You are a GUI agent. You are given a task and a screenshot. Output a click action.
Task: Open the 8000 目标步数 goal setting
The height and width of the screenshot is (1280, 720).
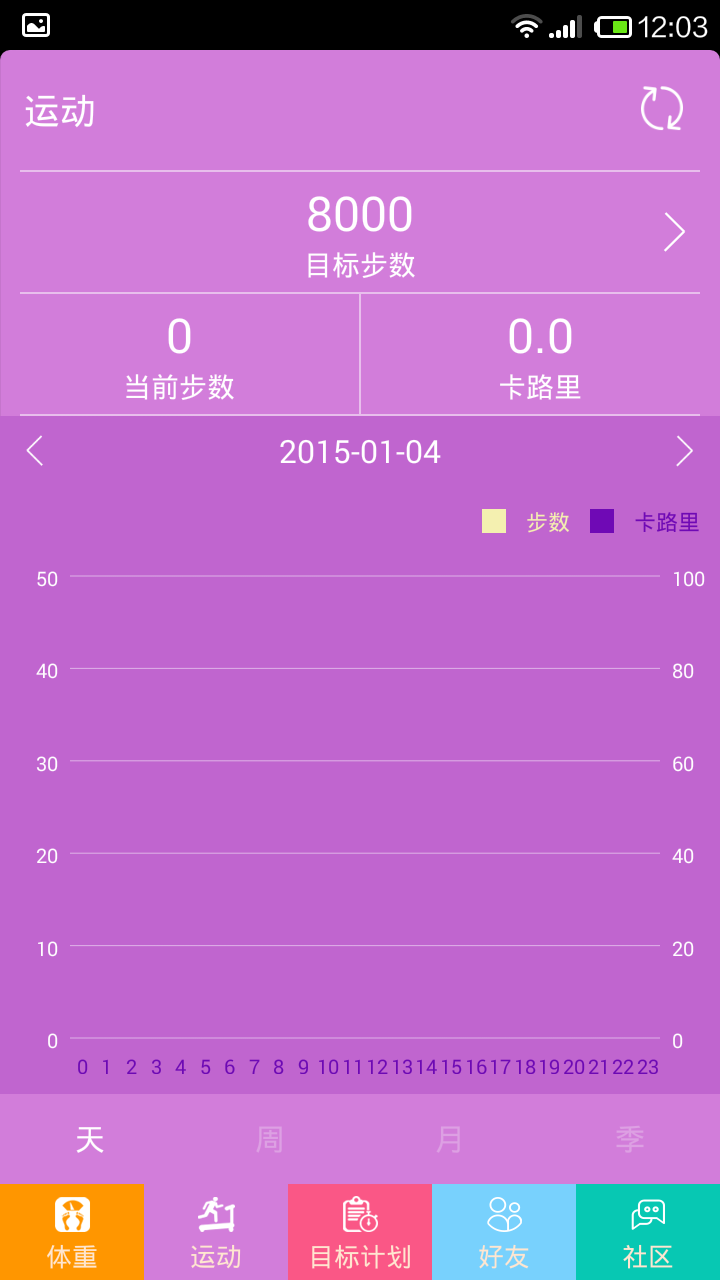coord(360,233)
